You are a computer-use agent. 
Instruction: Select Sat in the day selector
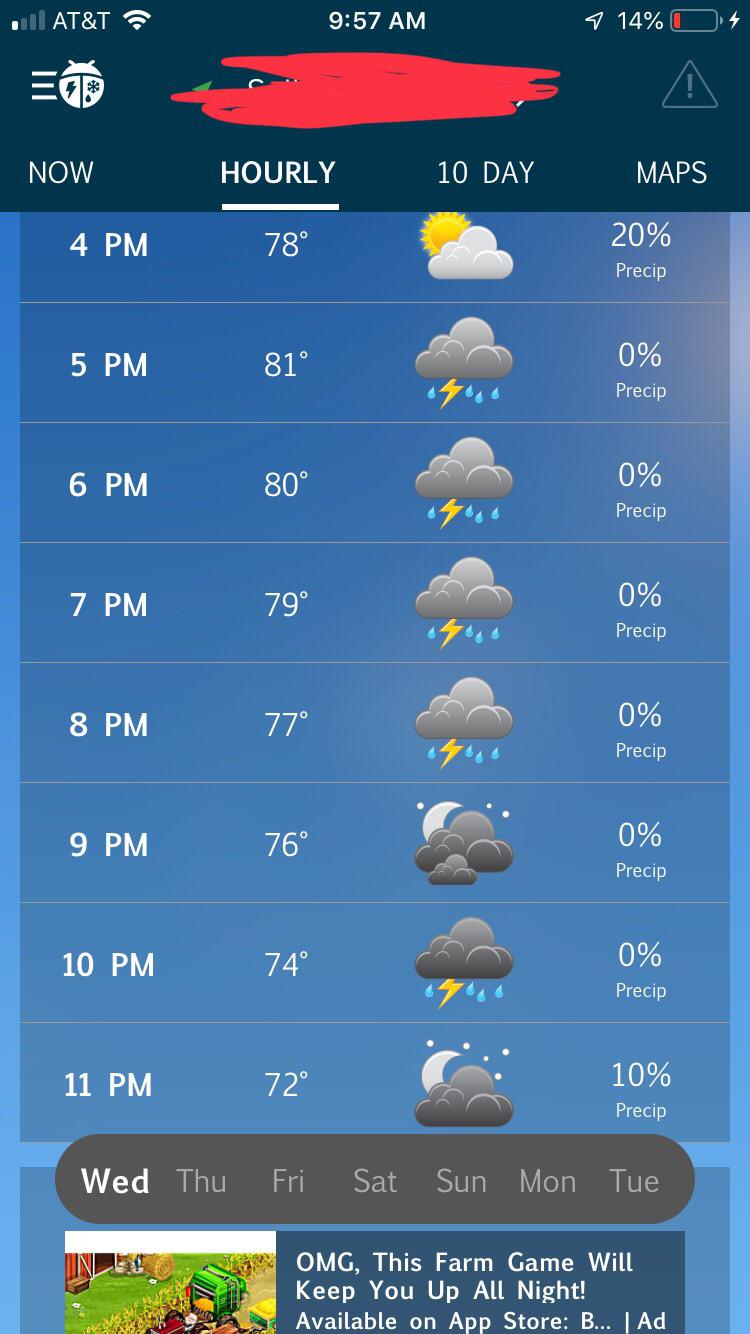pyautogui.click(x=374, y=1181)
